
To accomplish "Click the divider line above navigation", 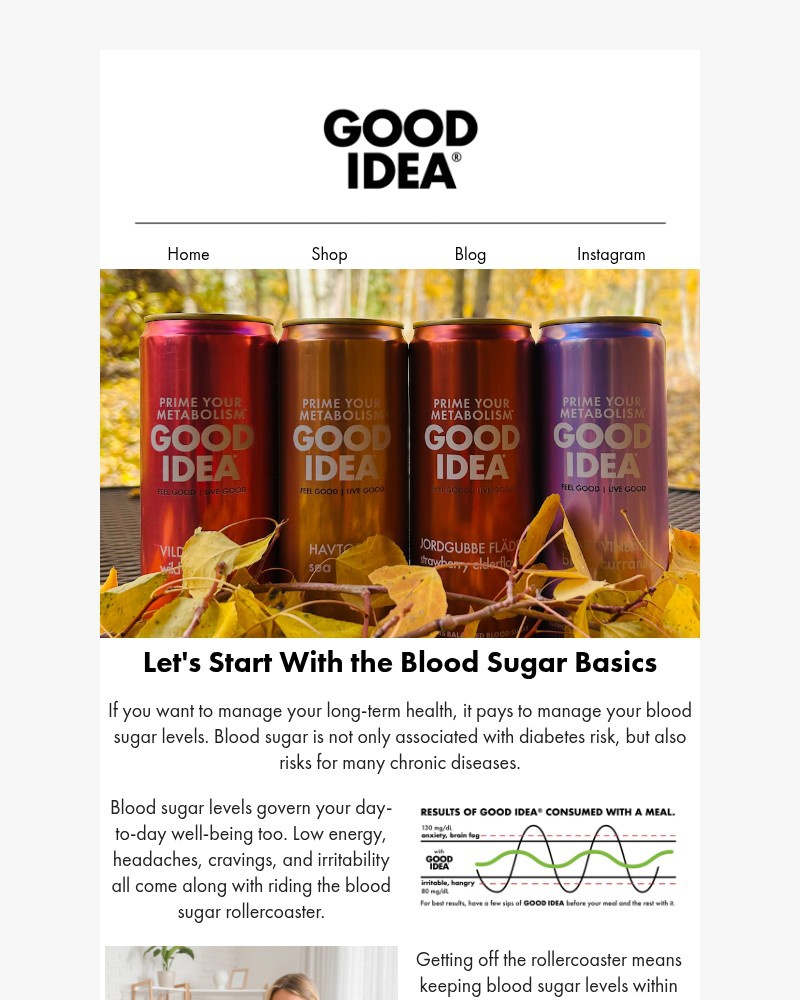I will (x=400, y=222).
